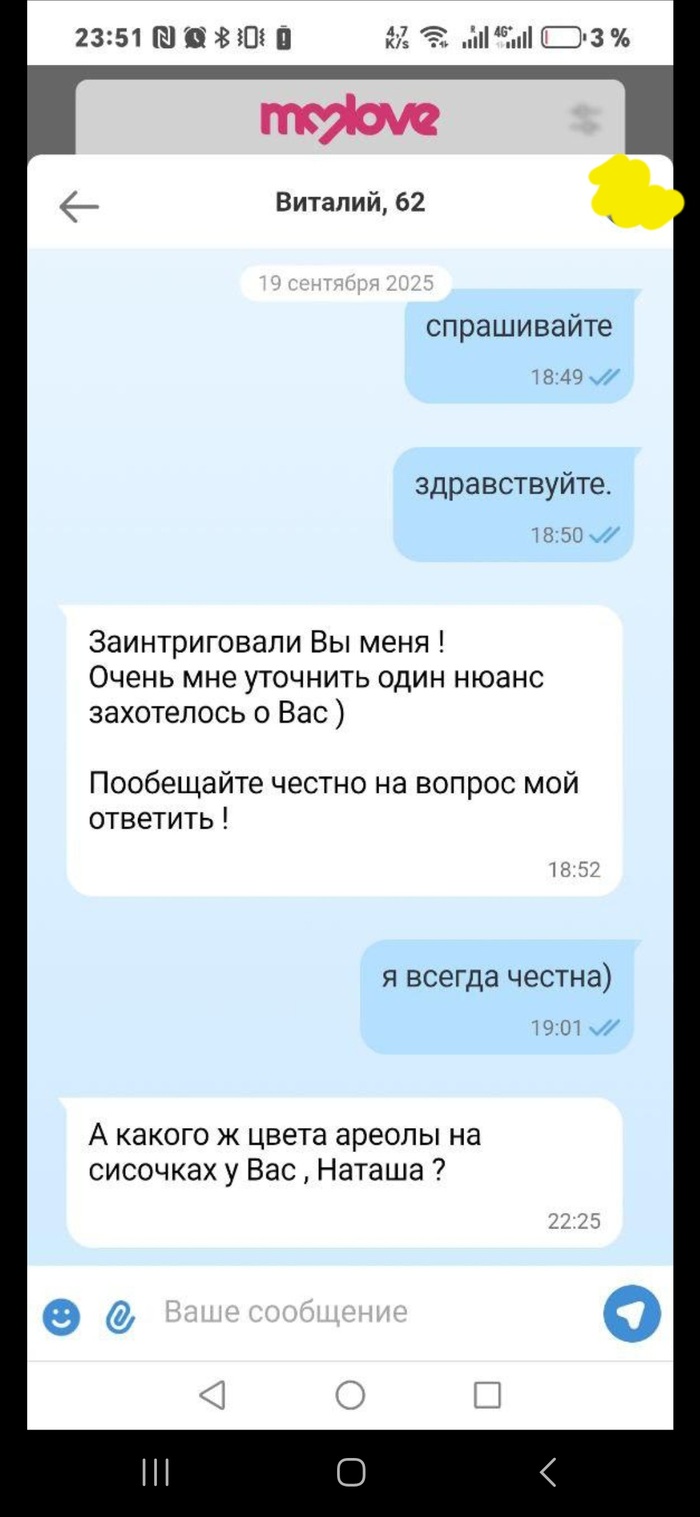Viewport: 700px width, 1517px height.
Task: Open recent apps with the square button
Action: coord(487,1394)
